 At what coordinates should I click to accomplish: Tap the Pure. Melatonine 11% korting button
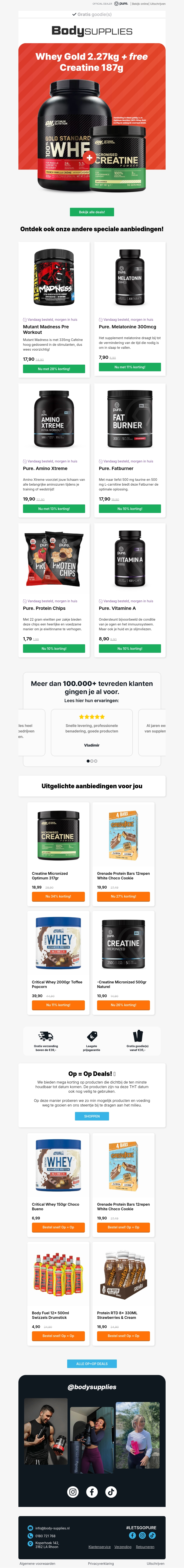(130, 366)
